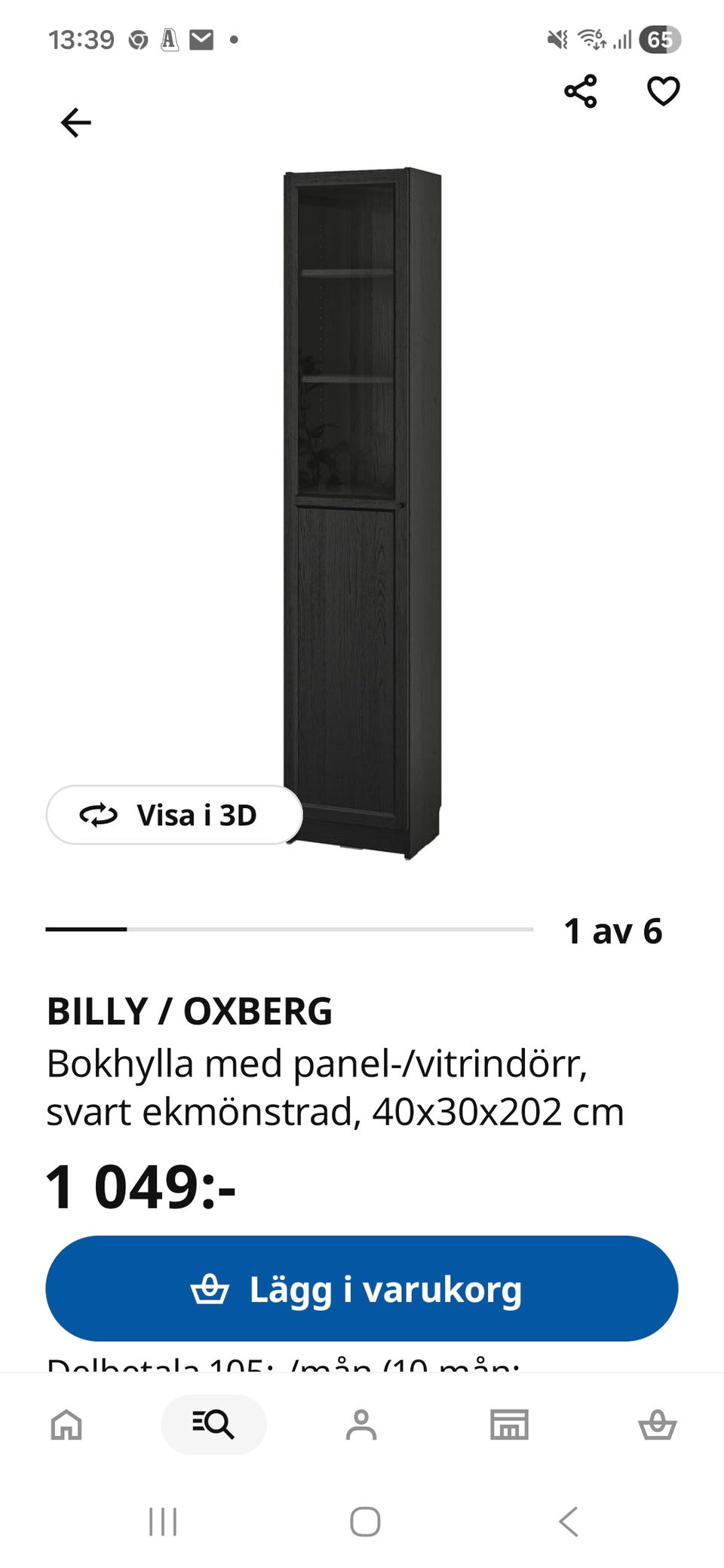724x1568 pixels.
Task: Open the shopping basket tab
Action: click(657, 1425)
